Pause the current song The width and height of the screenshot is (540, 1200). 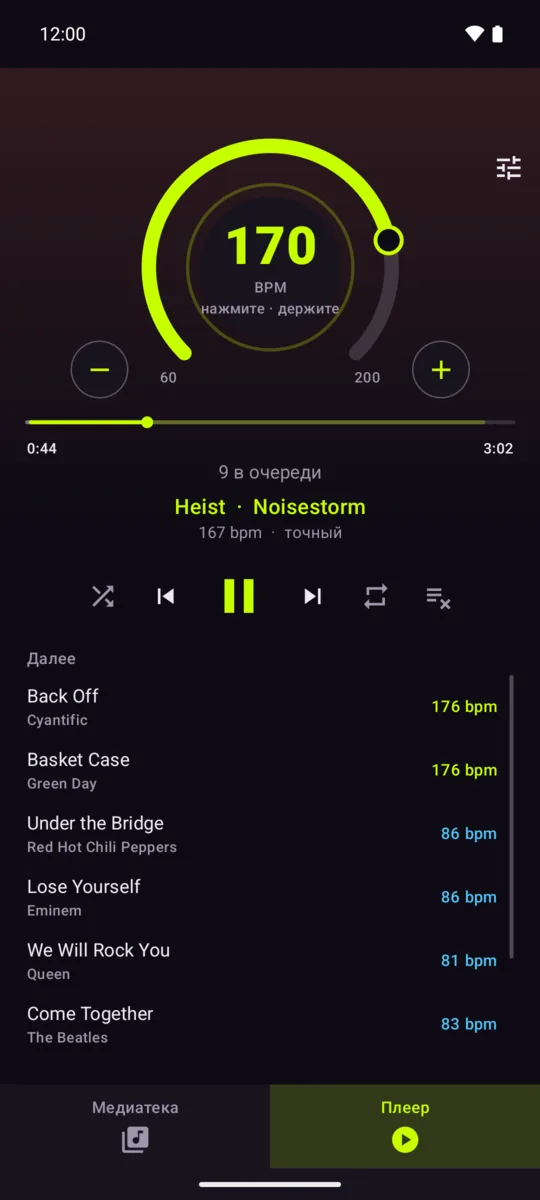239,596
